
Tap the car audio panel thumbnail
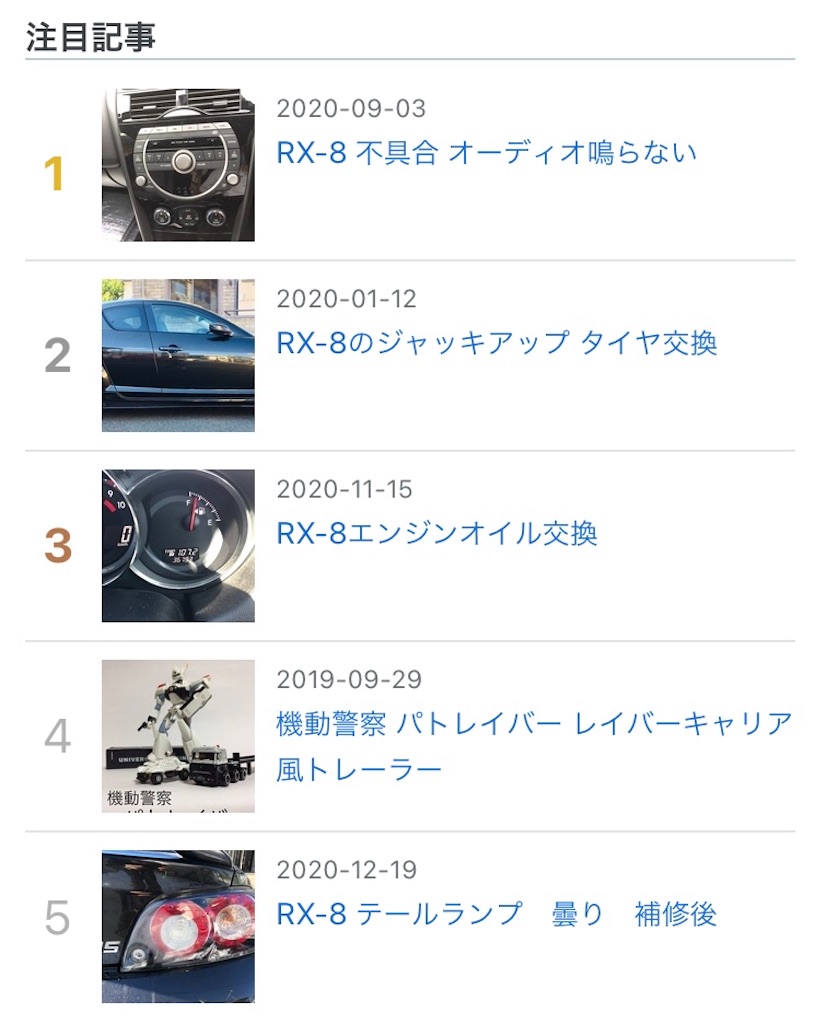tap(178, 165)
